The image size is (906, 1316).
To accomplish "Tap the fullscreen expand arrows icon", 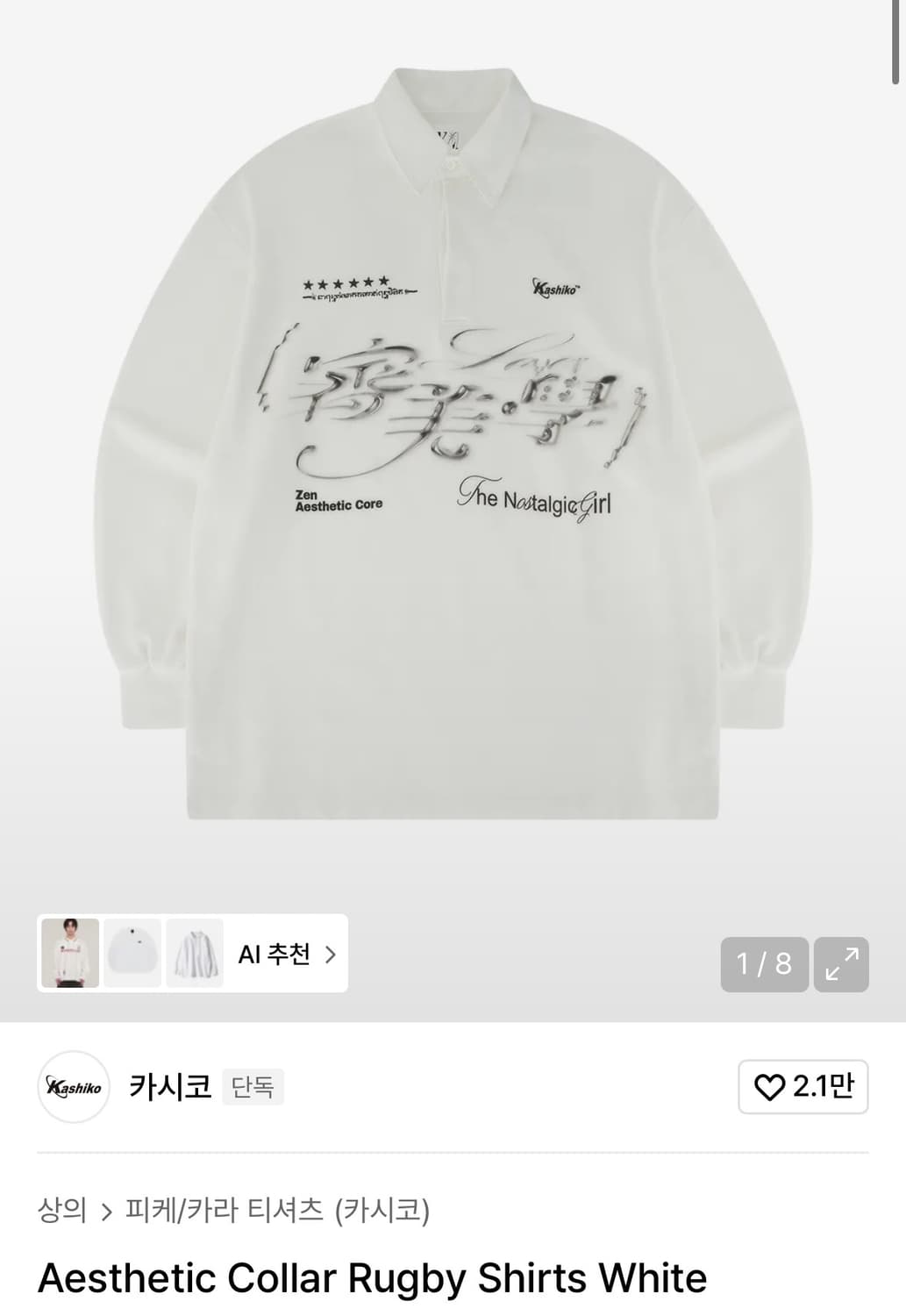I will tap(842, 964).
